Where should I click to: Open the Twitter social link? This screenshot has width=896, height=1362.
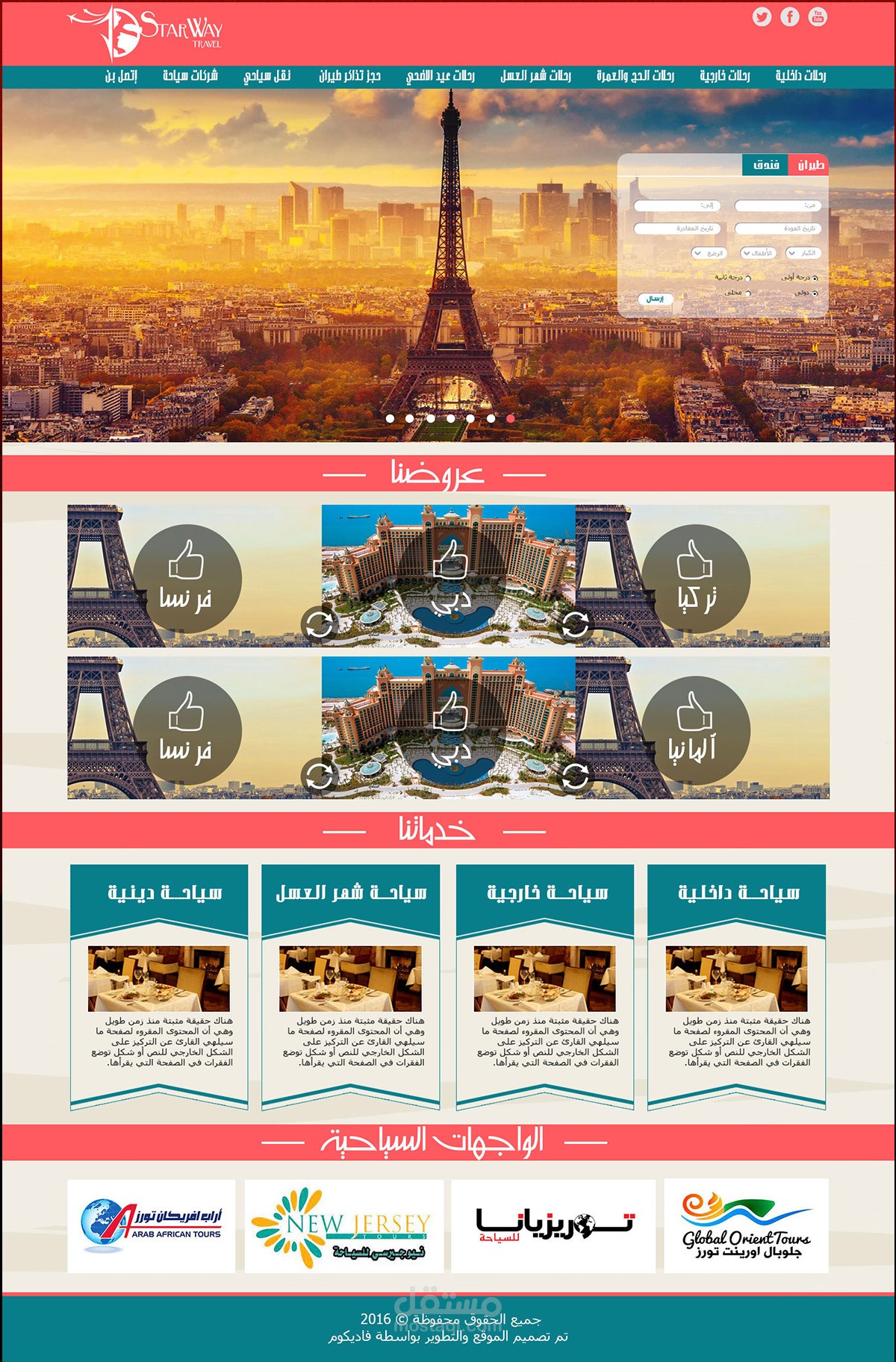point(762,16)
